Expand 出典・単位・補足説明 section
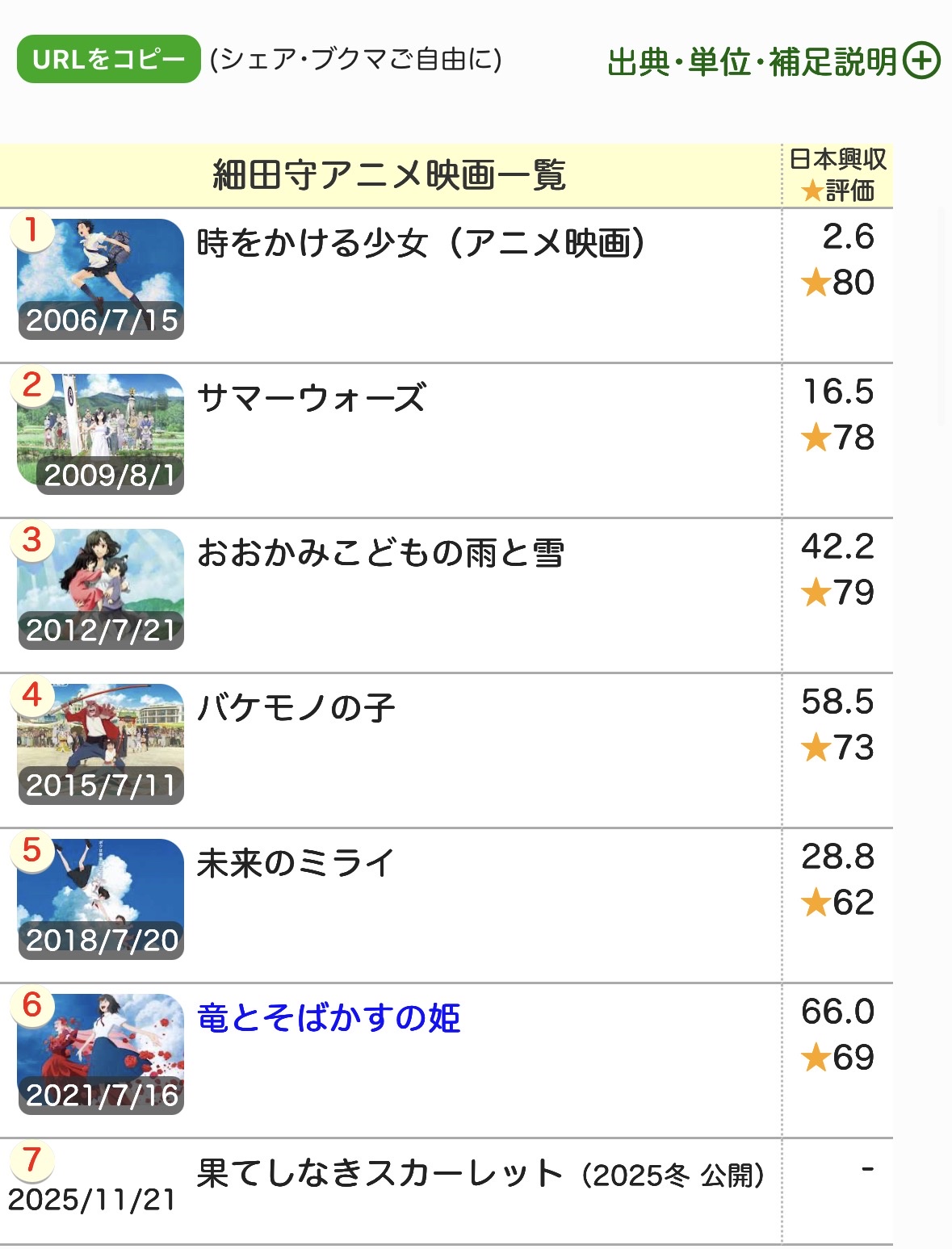 (x=773, y=62)
